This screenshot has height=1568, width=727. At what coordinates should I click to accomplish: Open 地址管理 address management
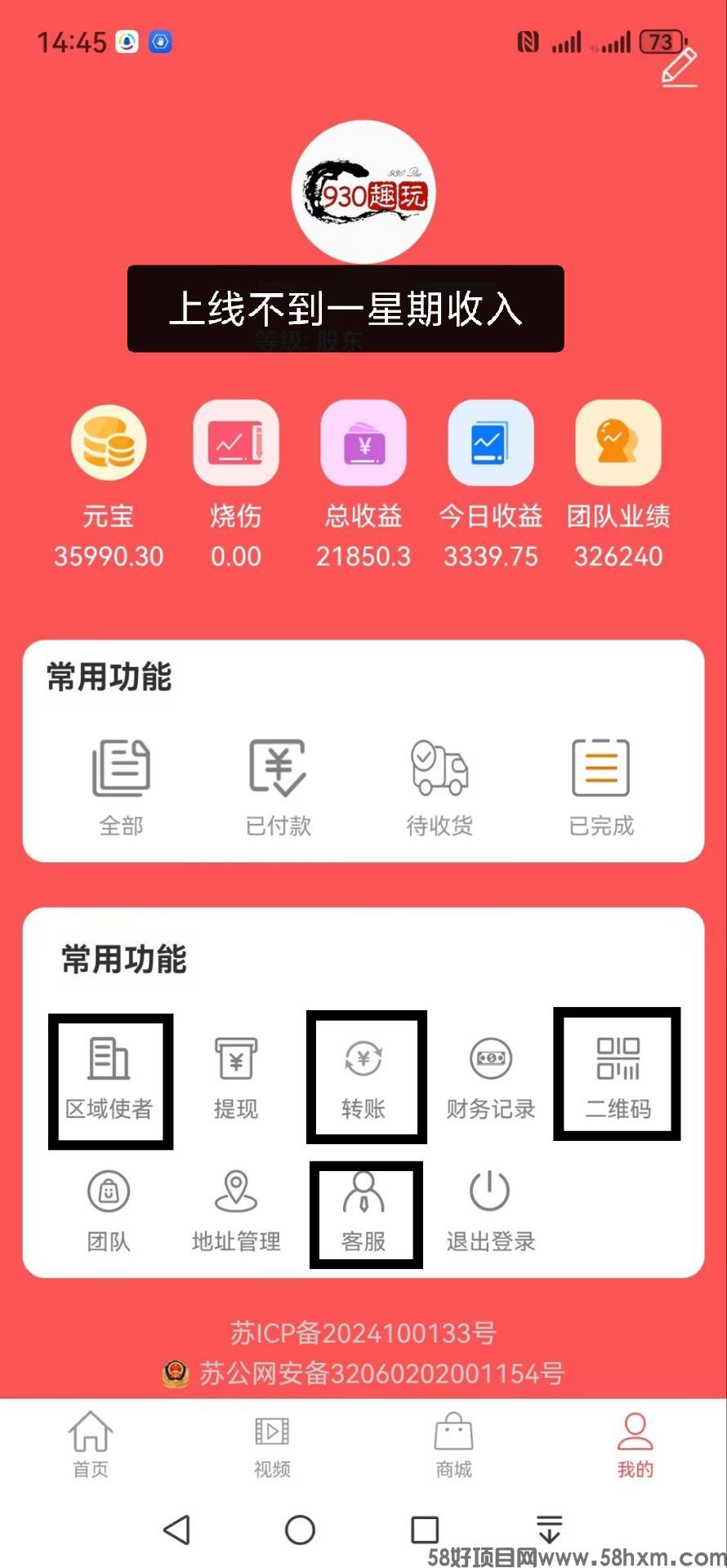[236, 1210]
